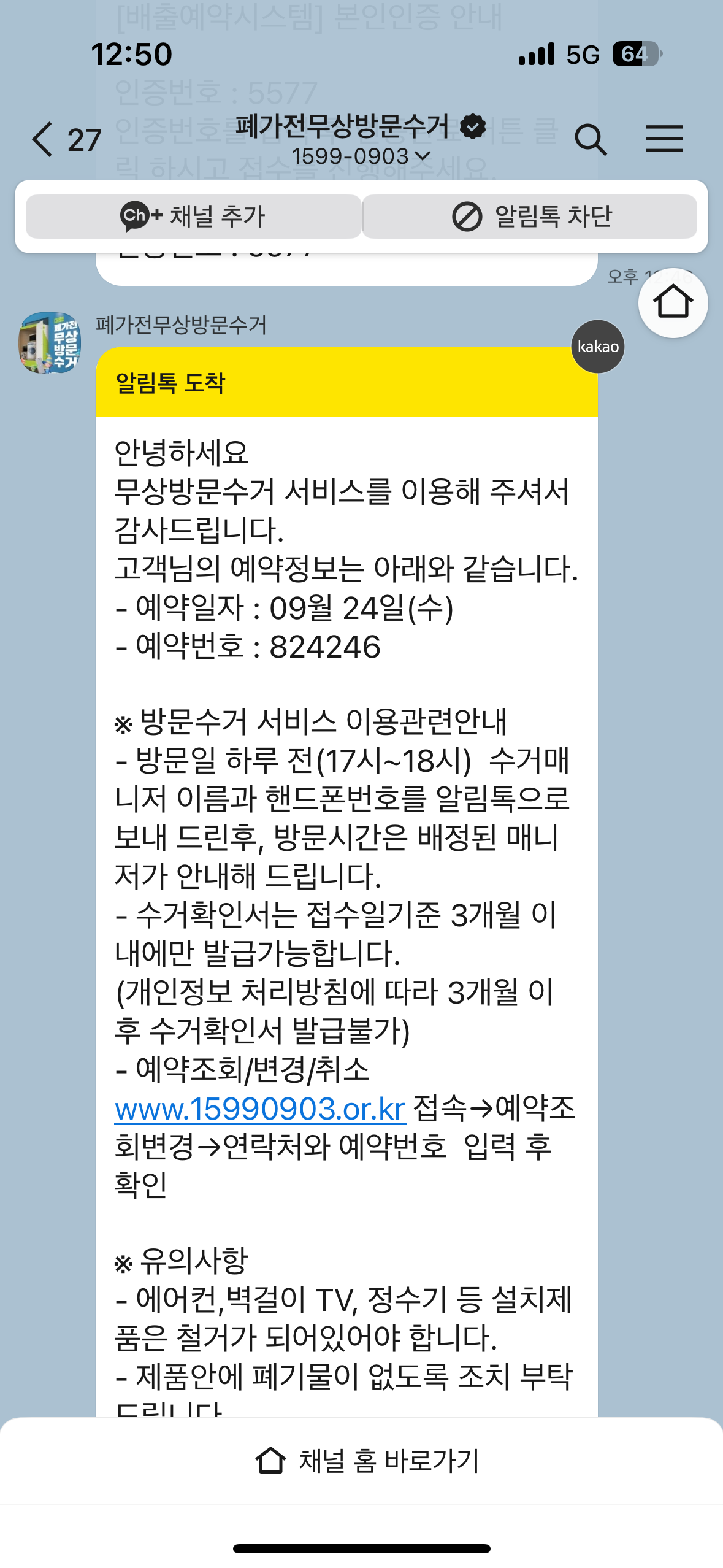Expand the 1599-0903 channel name dropdown
The image size is (723, 1568).
click(362, 157)
